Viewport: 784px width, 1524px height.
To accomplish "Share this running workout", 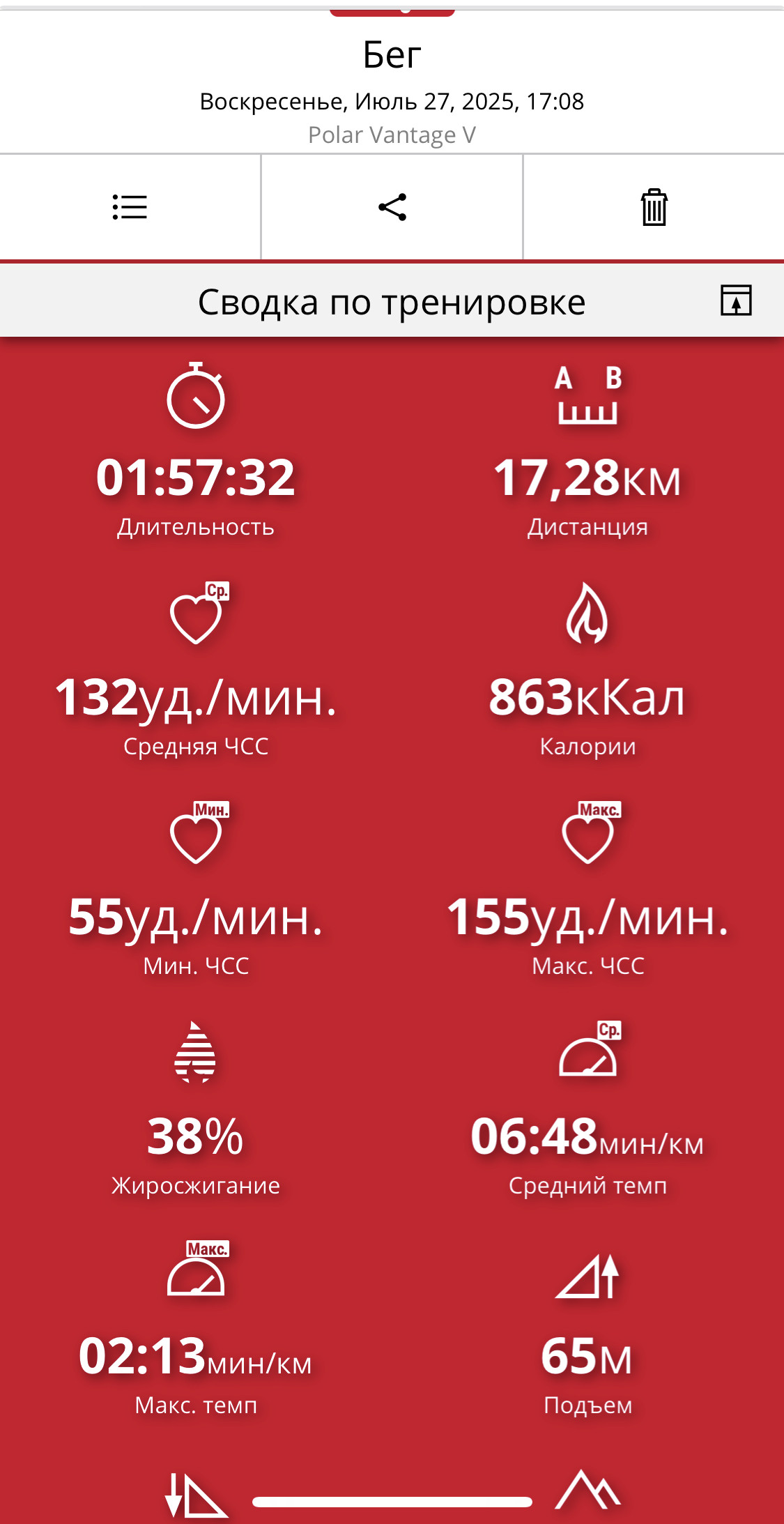I will pos(392,207).
